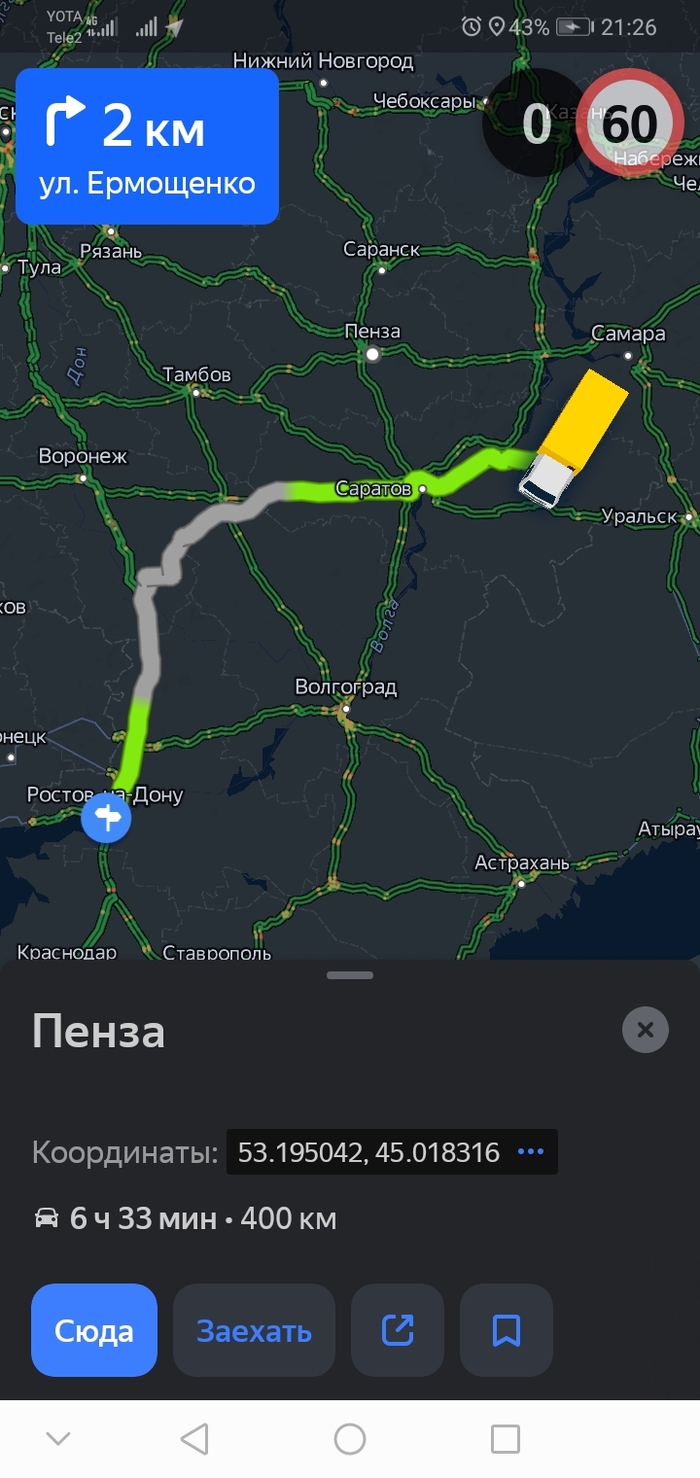Close the Пенза place card
This screenshot has height=1478, width=700.
click(x=645, y=1029)
